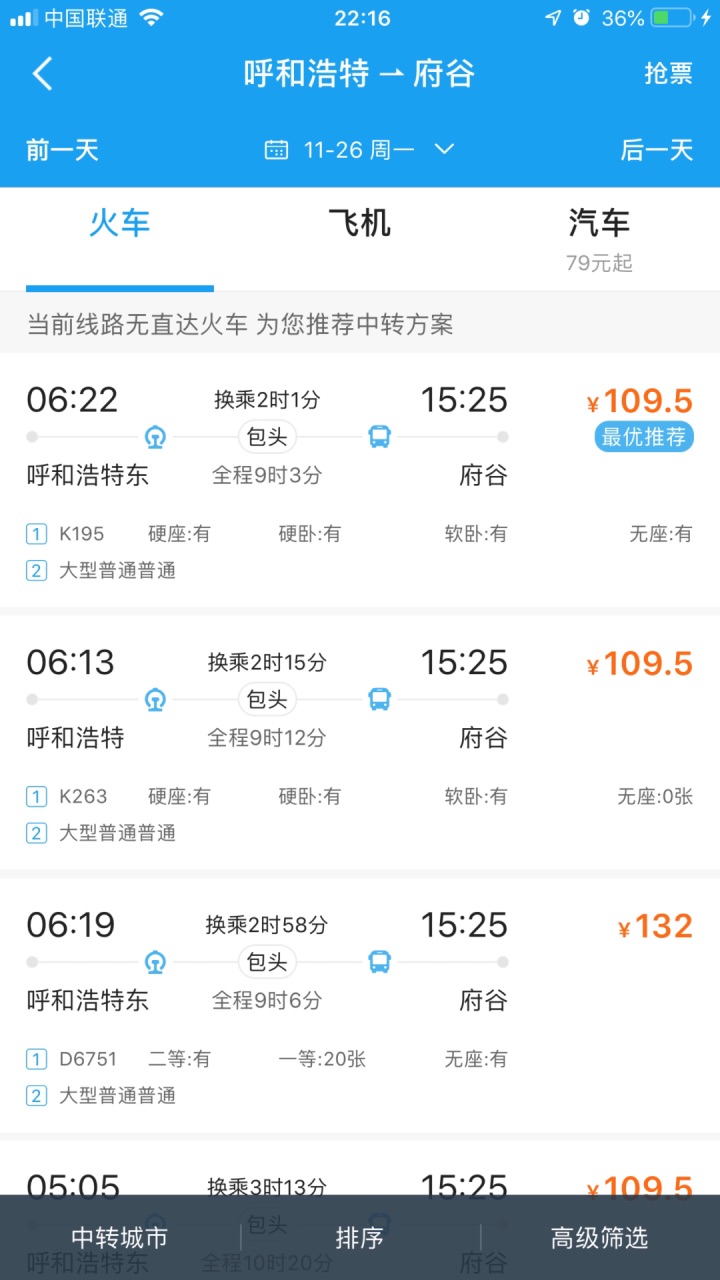Go back using the top-left arrow
Viewport: 720px width, 1280px height.
(42, 74)
